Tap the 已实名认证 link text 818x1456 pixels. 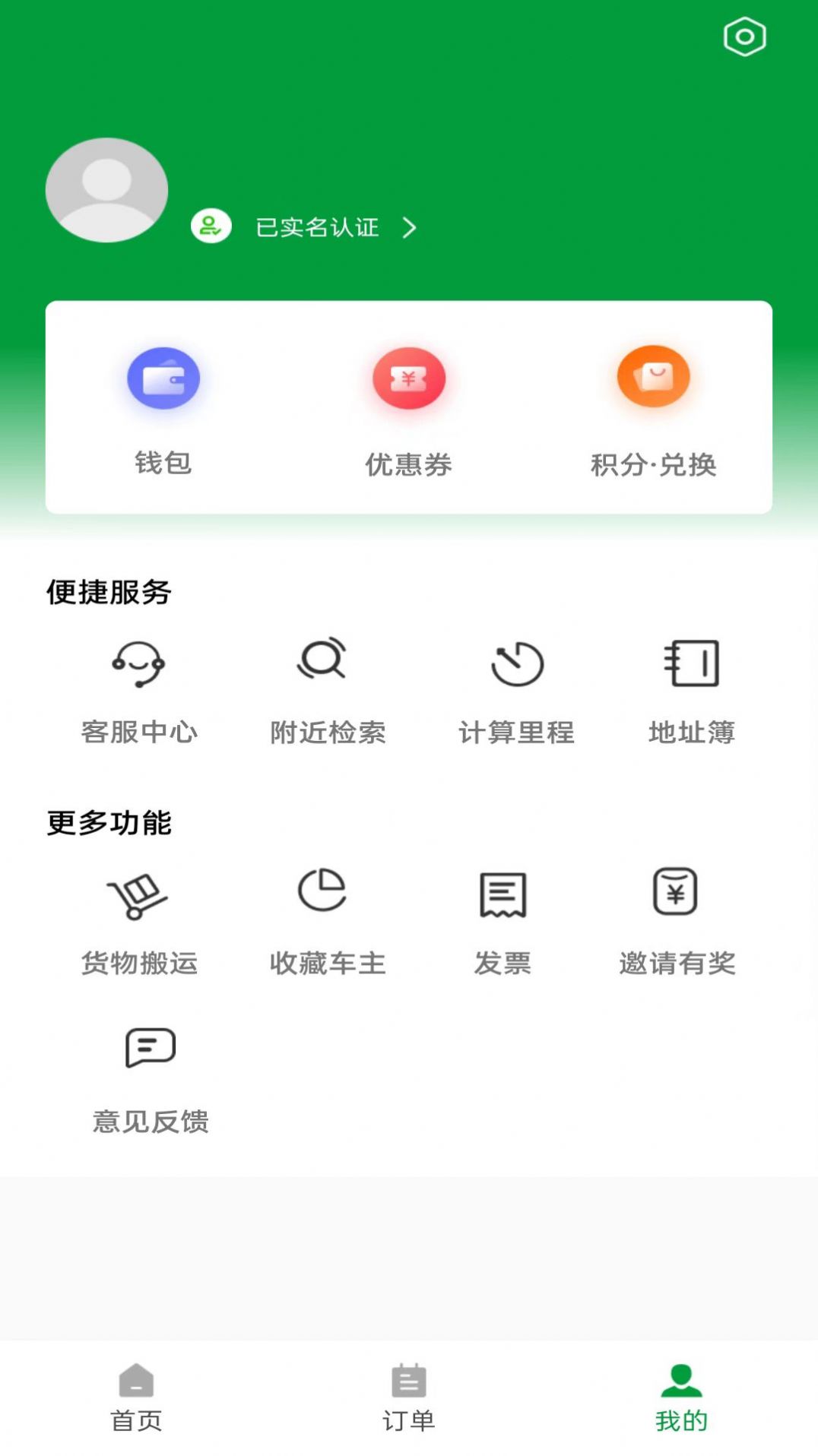point(318,227)
